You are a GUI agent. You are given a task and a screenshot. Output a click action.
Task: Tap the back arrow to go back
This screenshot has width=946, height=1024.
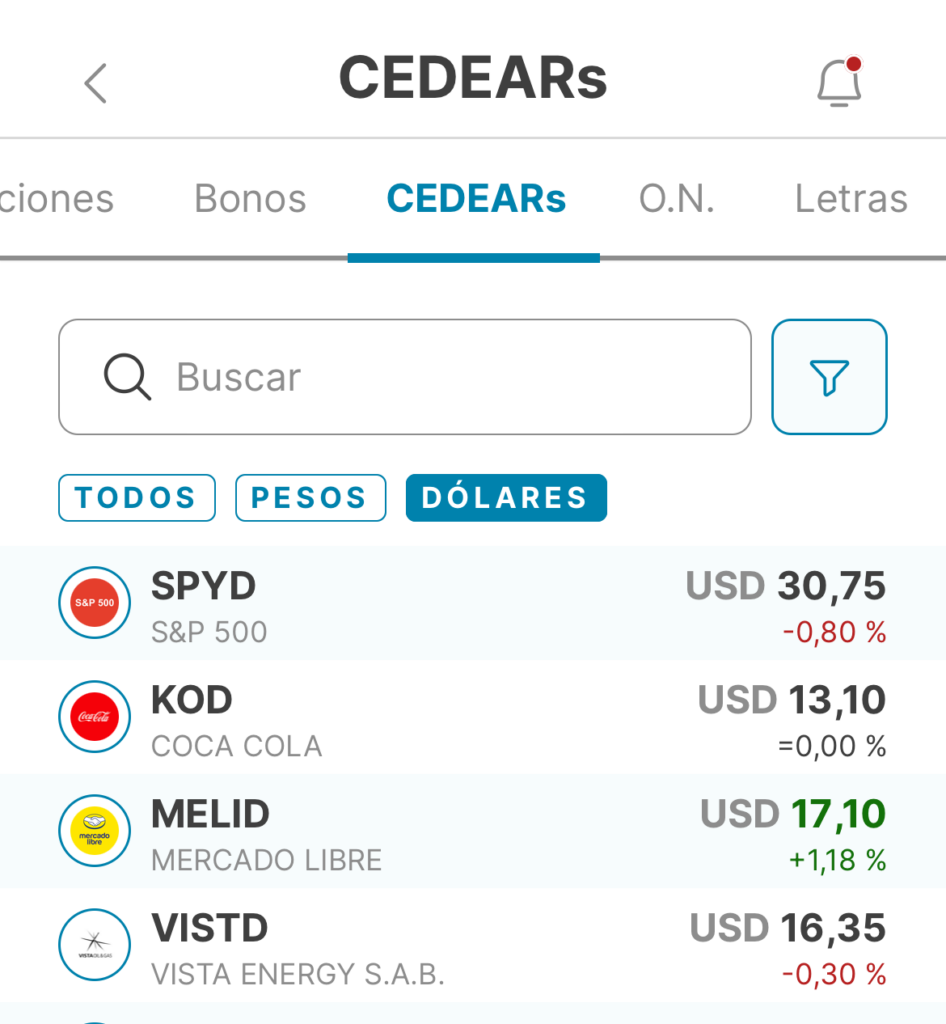point(95,83)
